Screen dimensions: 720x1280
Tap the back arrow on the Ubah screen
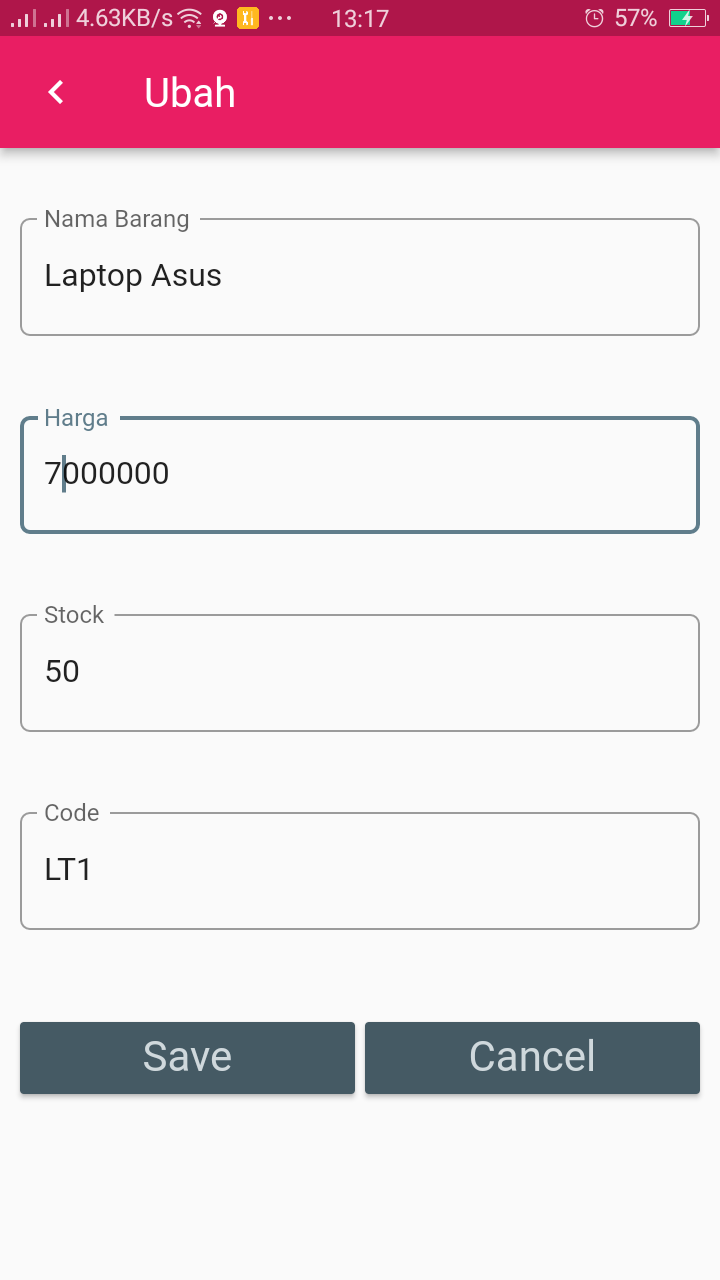tap(57, 92)
